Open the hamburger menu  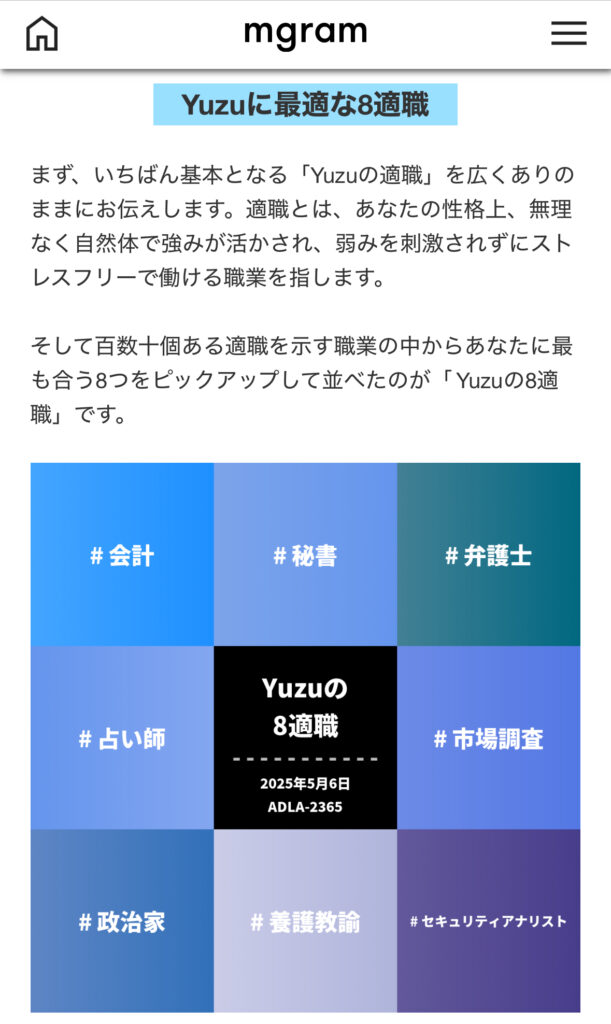(569, 33)
